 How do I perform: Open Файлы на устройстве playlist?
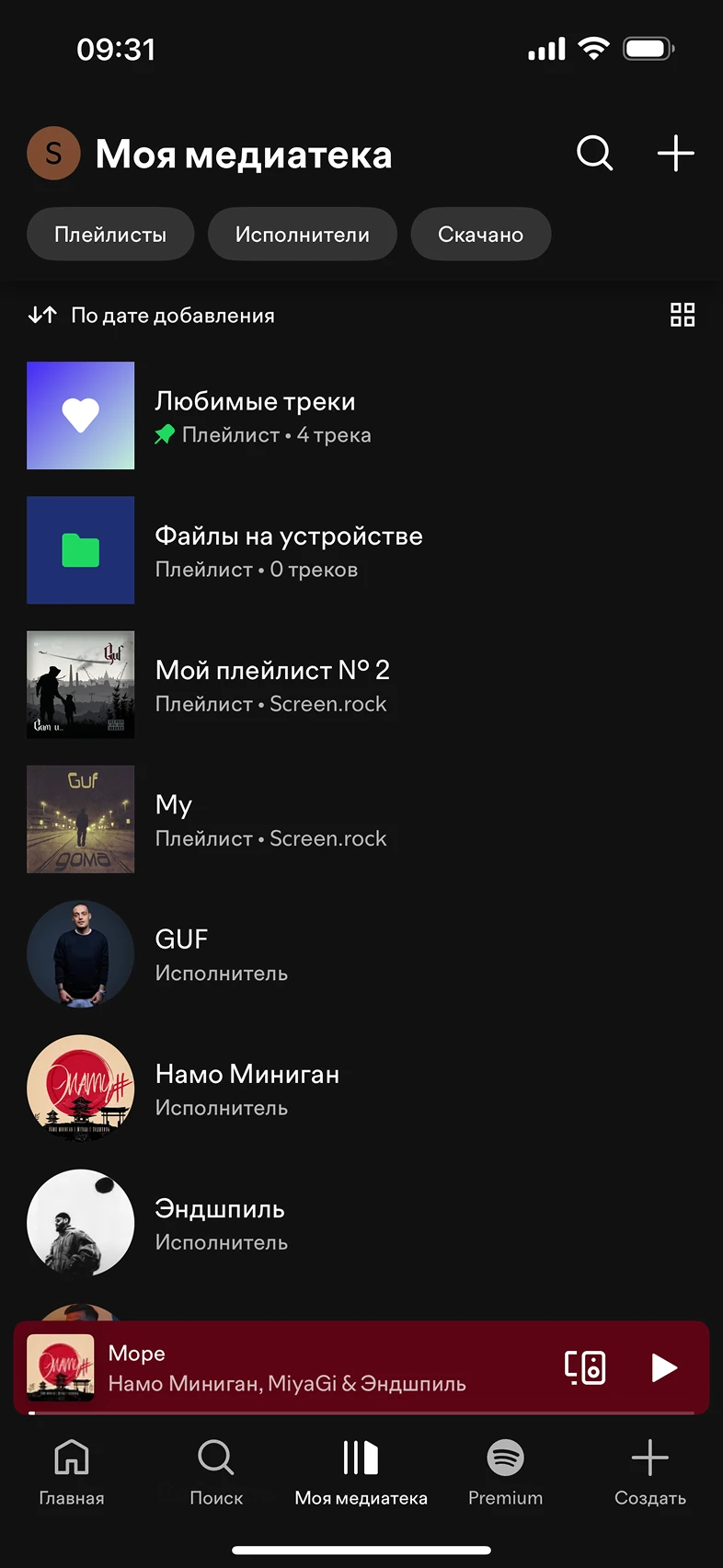click(288, 550)
